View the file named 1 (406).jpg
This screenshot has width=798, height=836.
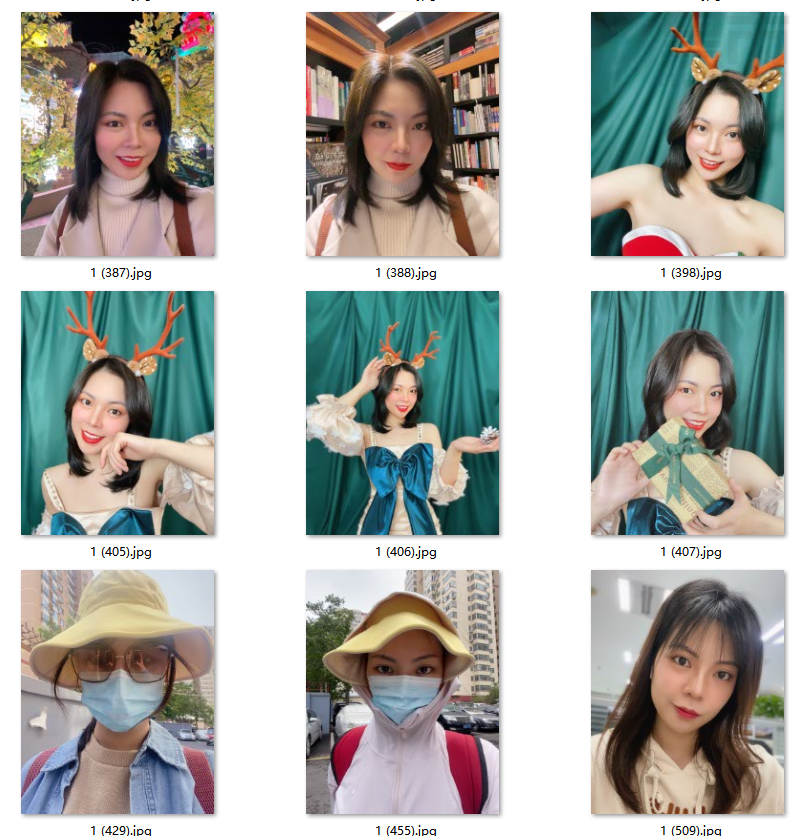tap(403, 413)
